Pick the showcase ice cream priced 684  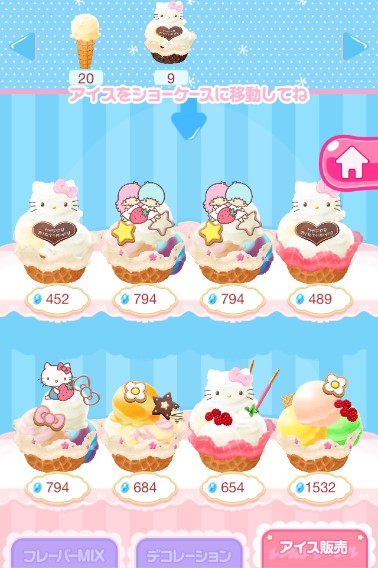tap(144, 426)
